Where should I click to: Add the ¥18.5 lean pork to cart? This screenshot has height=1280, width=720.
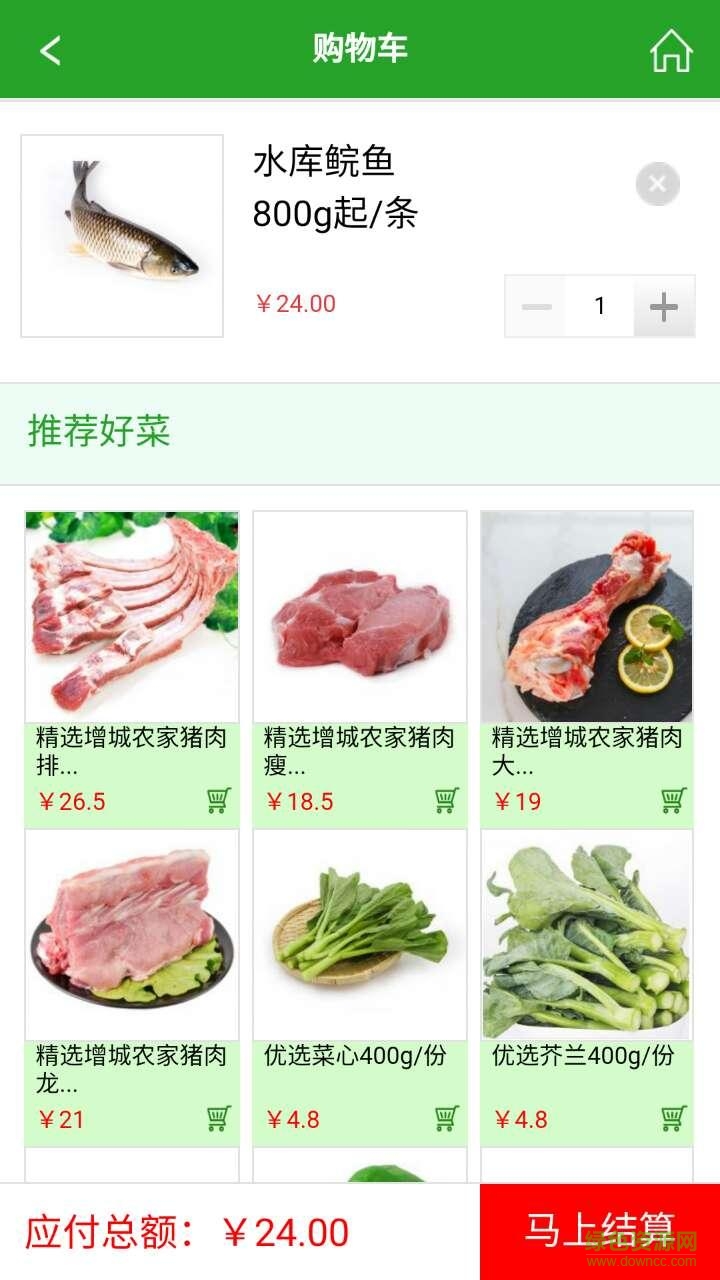click(x=446, y=801)
